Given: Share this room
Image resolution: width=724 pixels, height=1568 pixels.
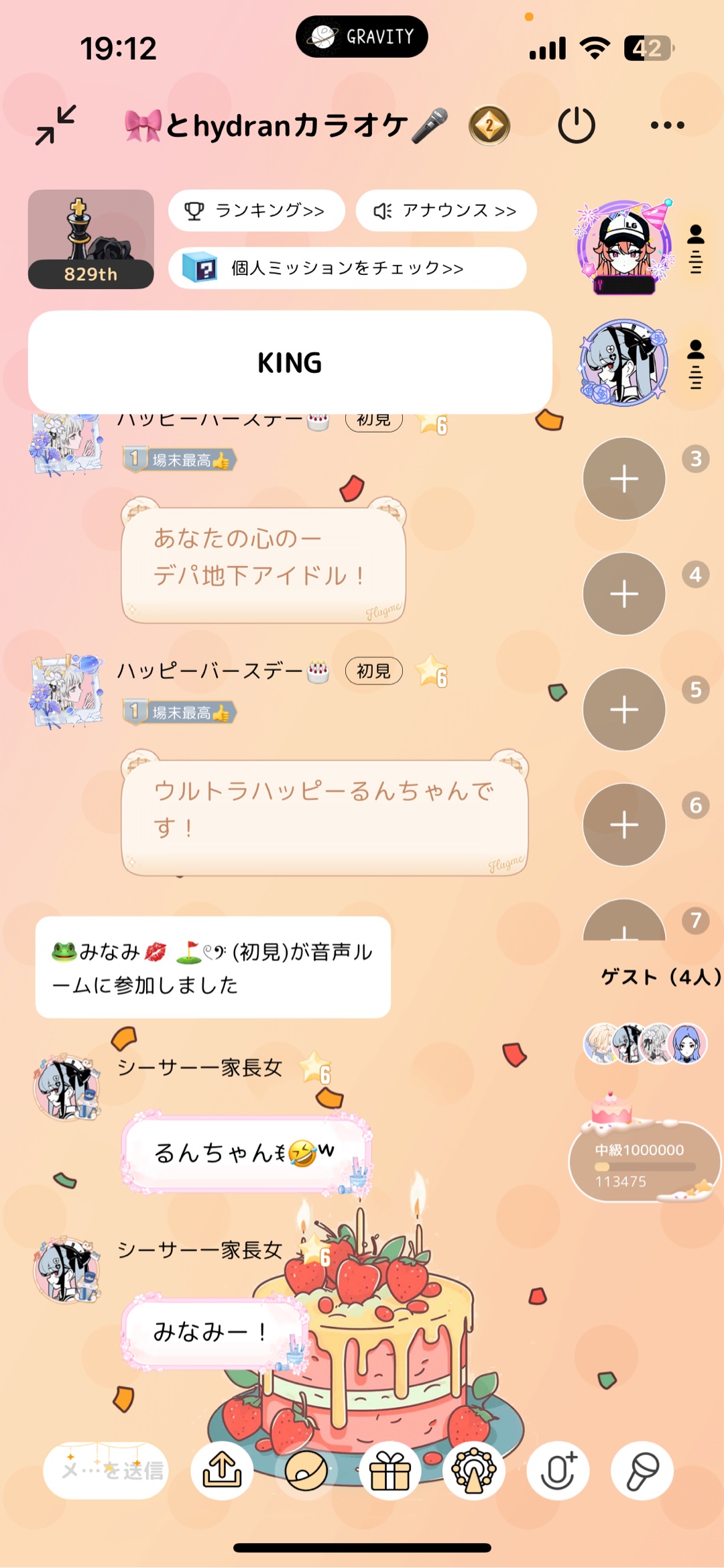Looking at the screenshot, I should click(222, 1471).
